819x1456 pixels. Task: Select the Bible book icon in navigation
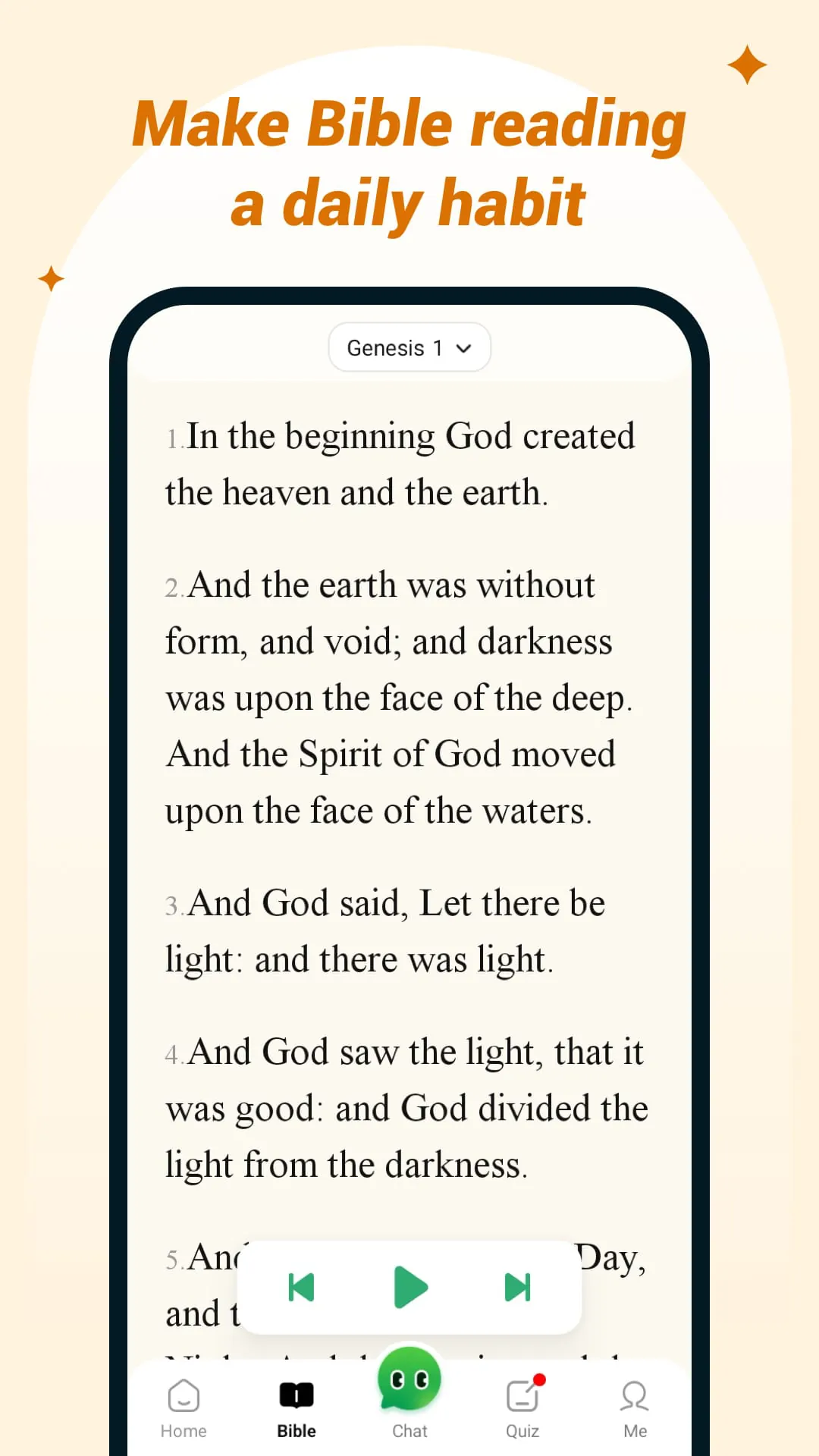297,1395
